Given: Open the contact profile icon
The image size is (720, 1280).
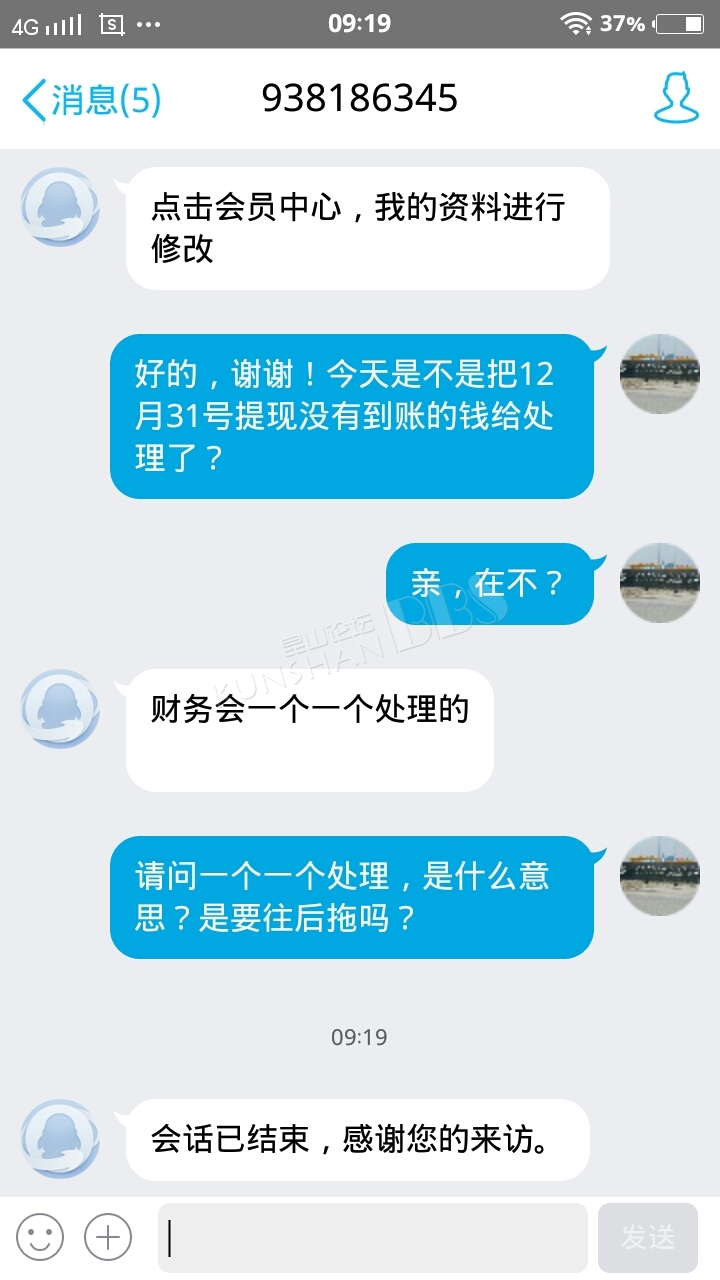Looking at the screenshot, I should tap(678, 98).
